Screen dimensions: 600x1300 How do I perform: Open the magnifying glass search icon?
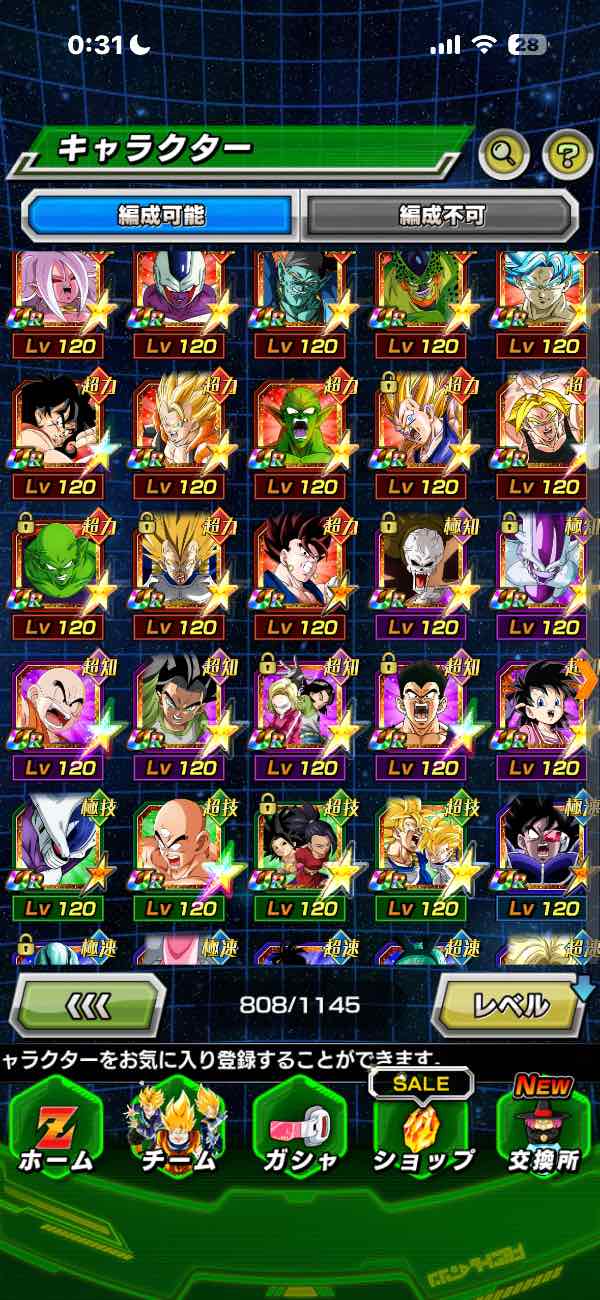[x=504, y=154]
